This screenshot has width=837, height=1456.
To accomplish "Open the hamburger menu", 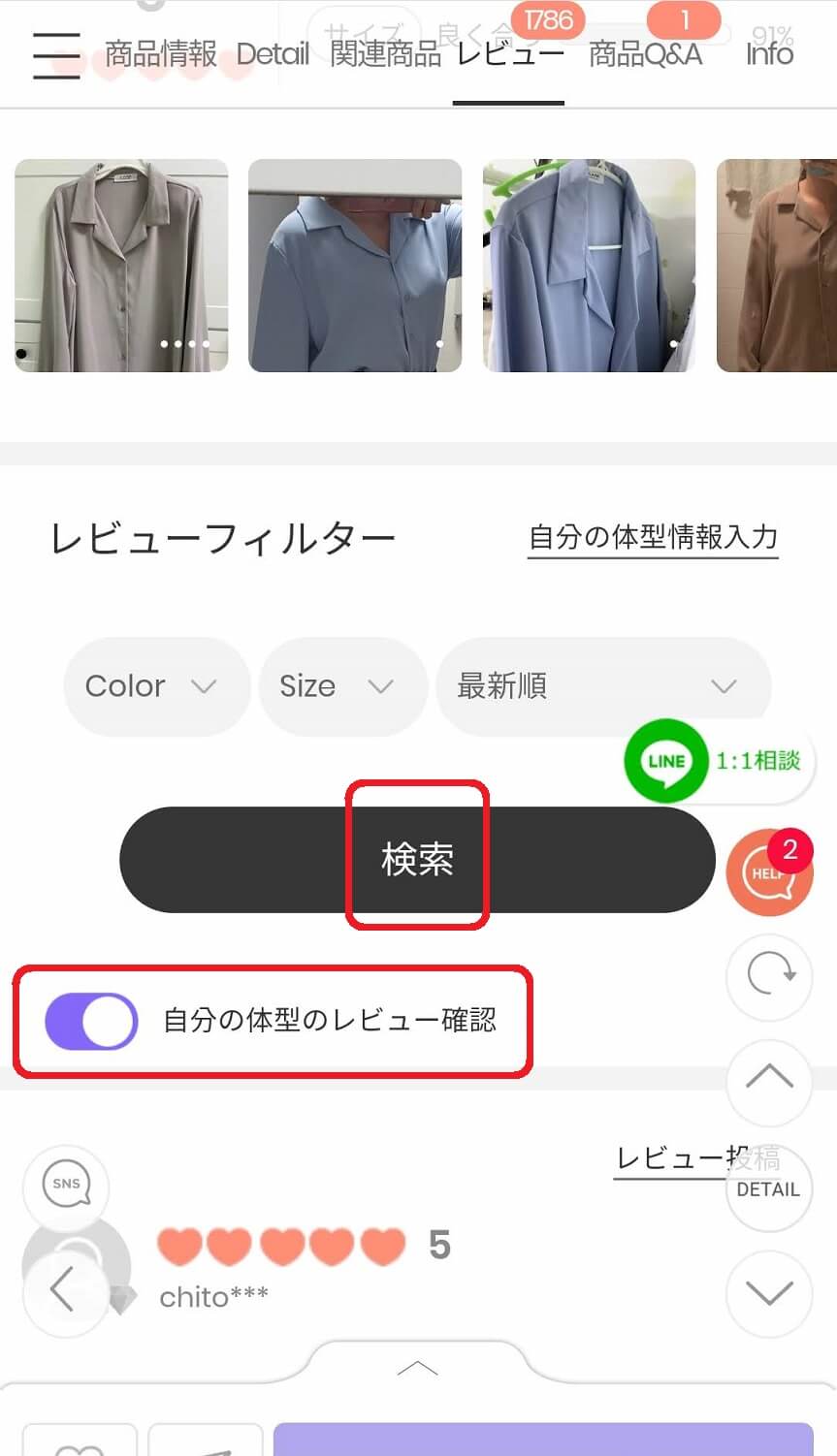I will coord(56,54).
